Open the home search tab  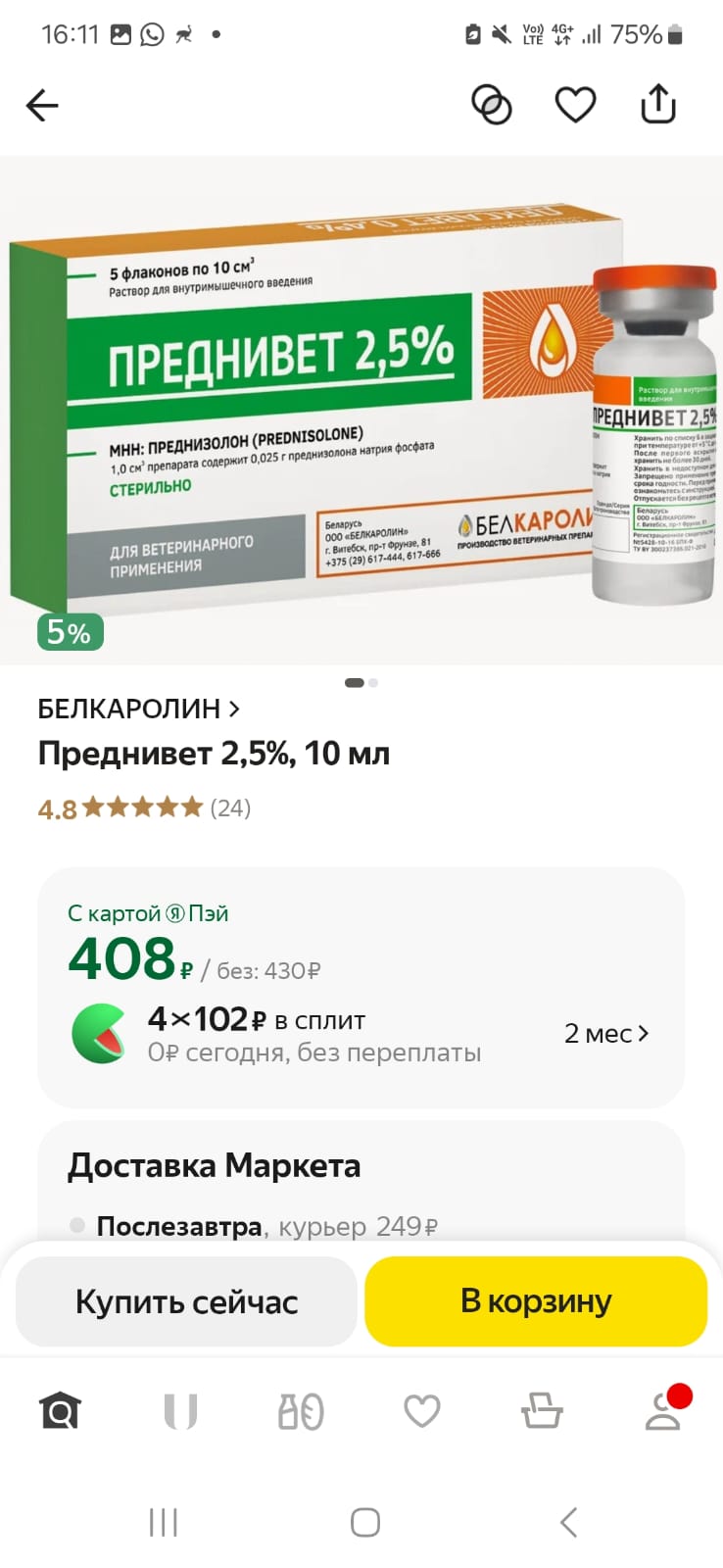(x=60, y=1411)
